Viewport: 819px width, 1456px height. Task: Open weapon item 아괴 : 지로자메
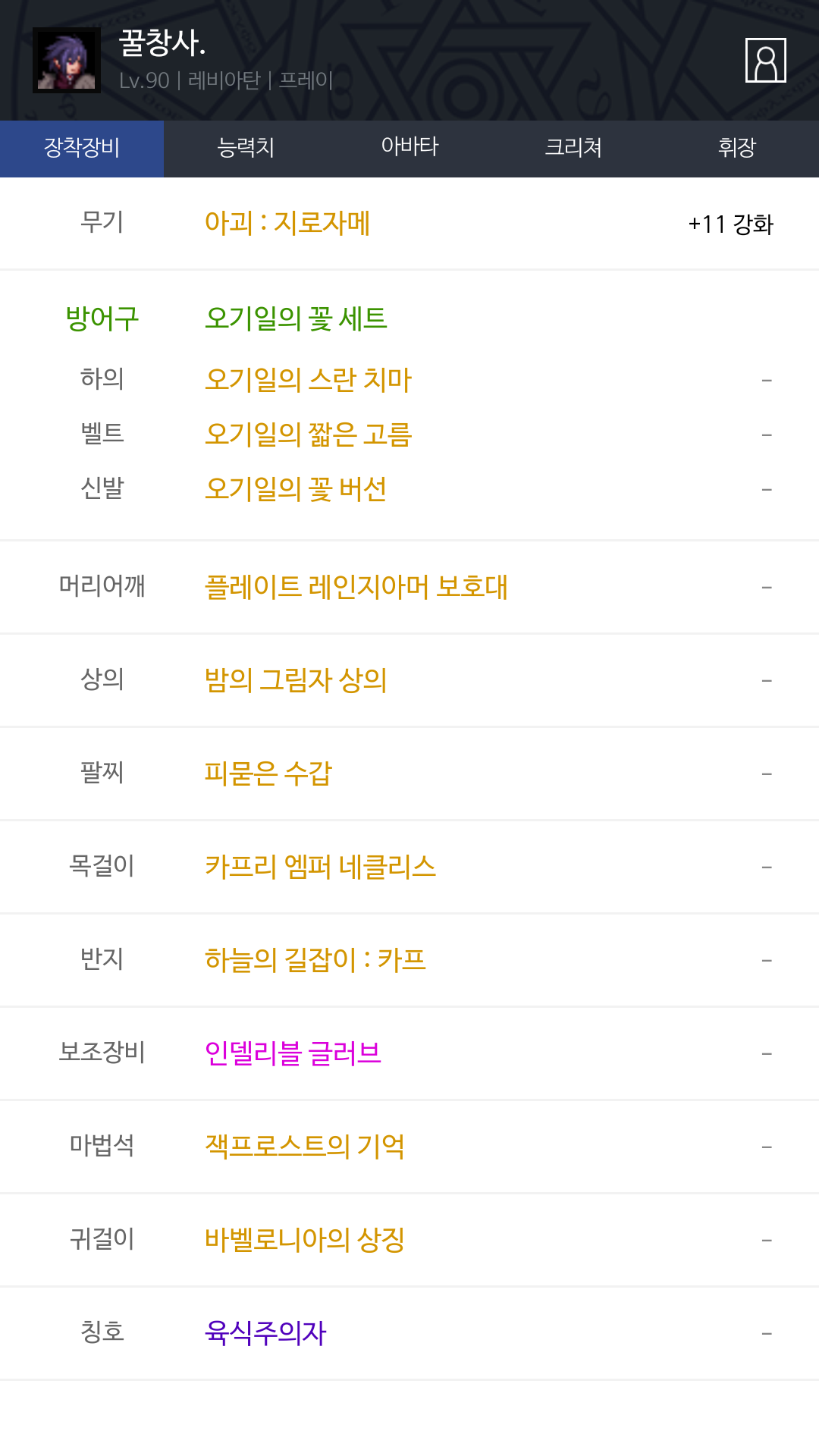287,223
